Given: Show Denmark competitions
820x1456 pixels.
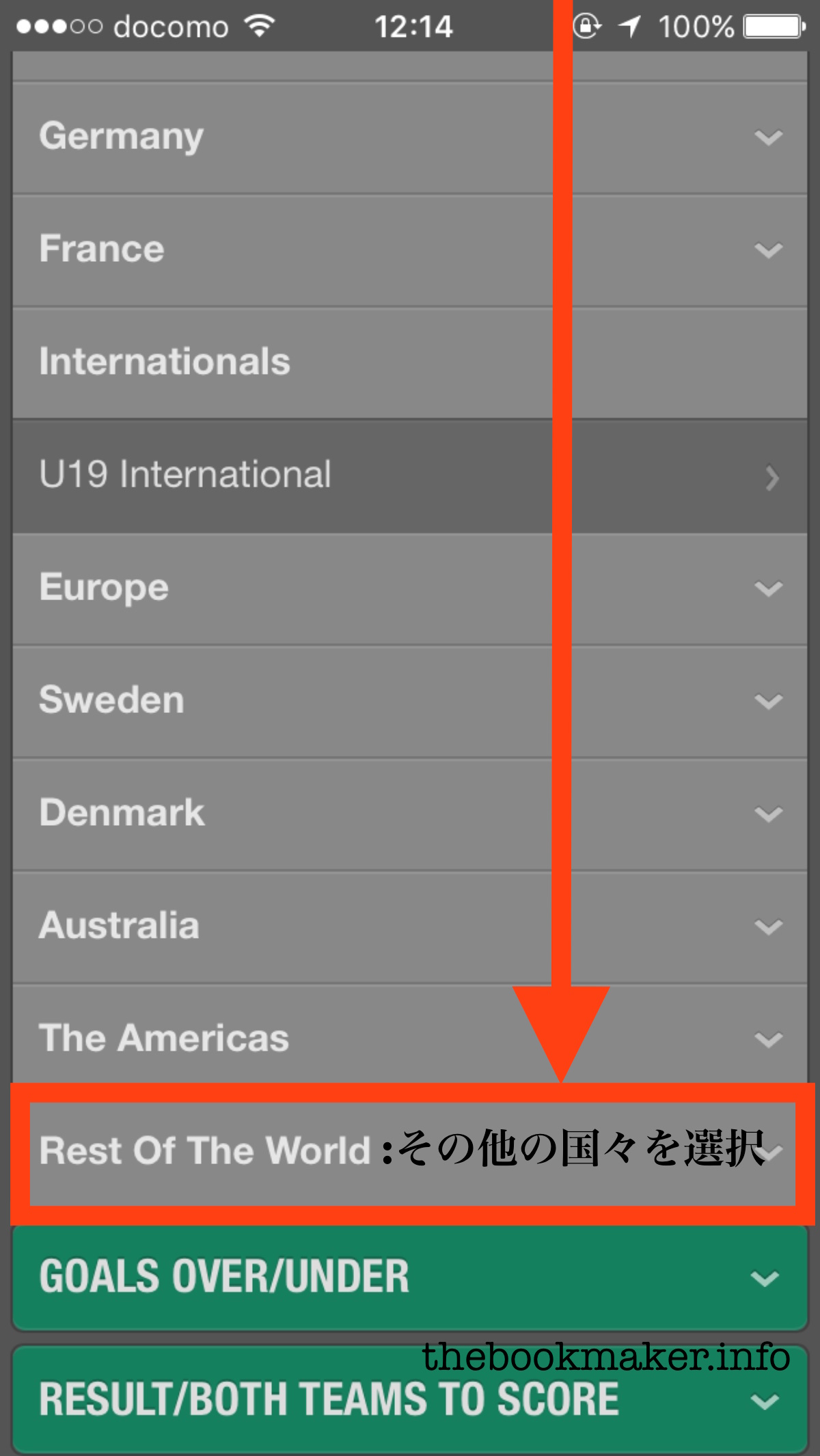Looking at the screenshot, I should point(410,813).
